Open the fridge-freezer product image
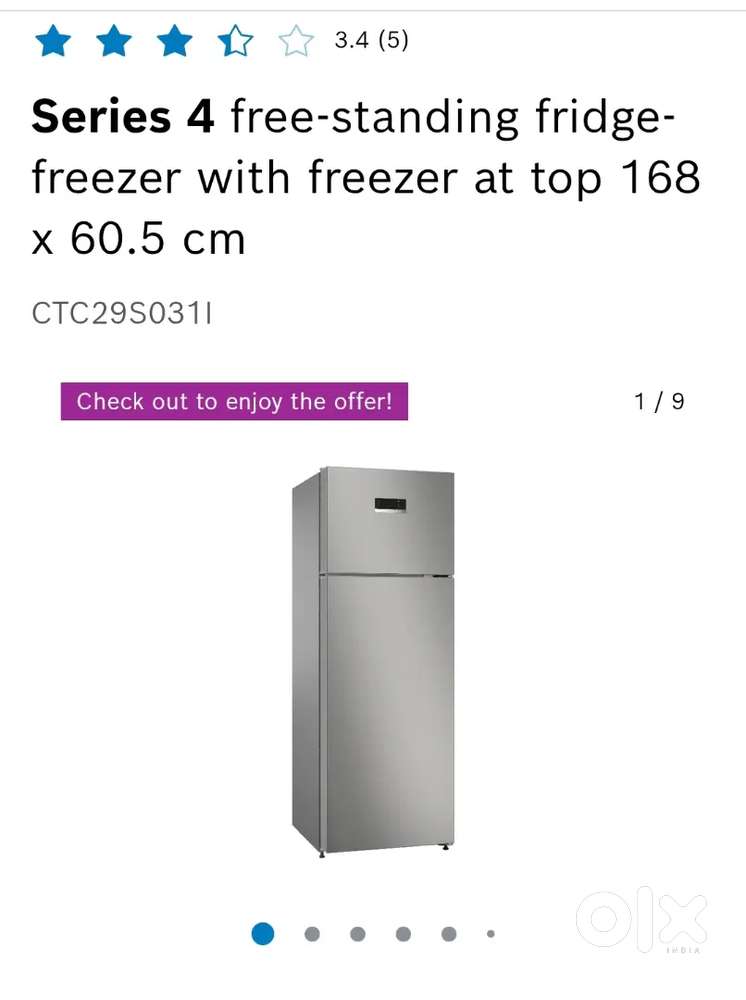The image size is (746, 1000). 373,661
